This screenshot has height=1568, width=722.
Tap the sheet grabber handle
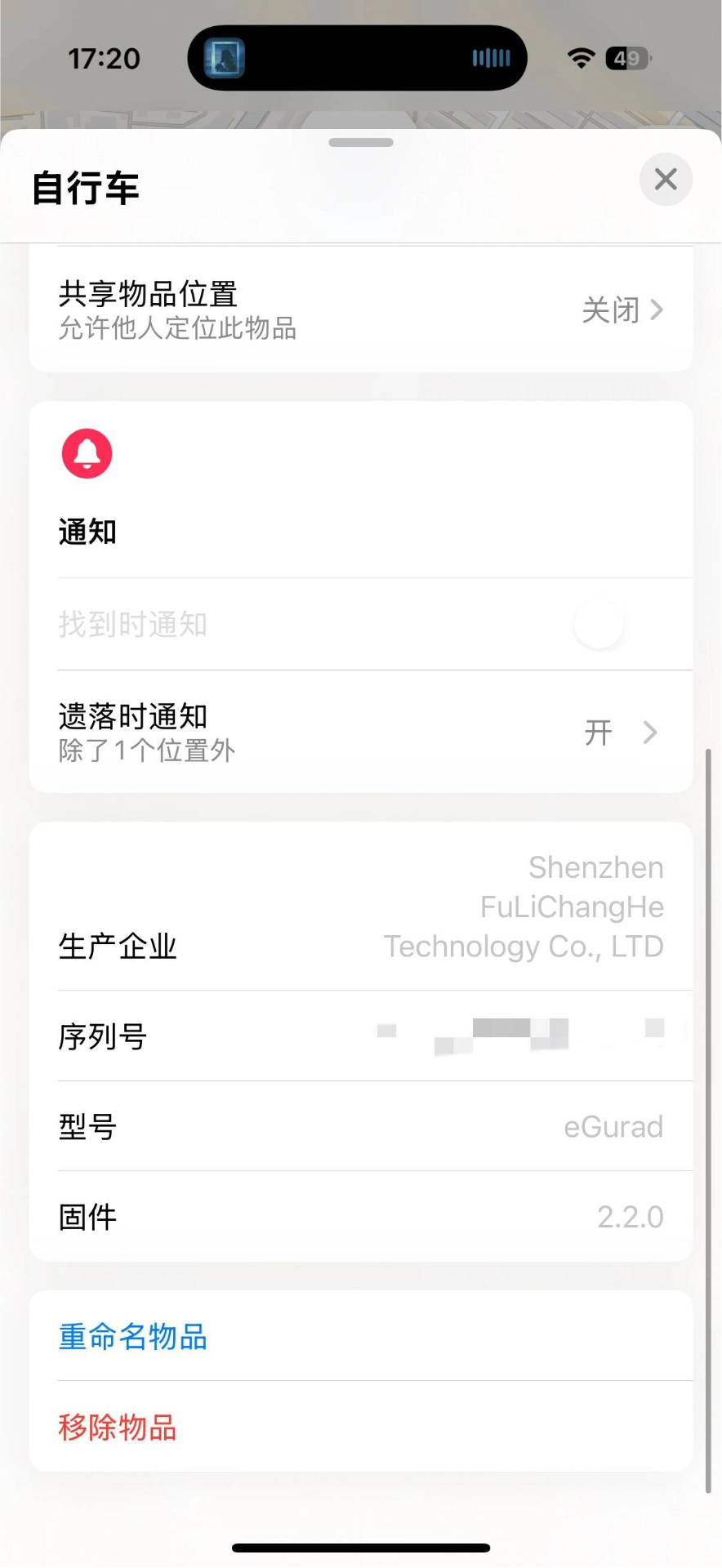coord(361,143)
